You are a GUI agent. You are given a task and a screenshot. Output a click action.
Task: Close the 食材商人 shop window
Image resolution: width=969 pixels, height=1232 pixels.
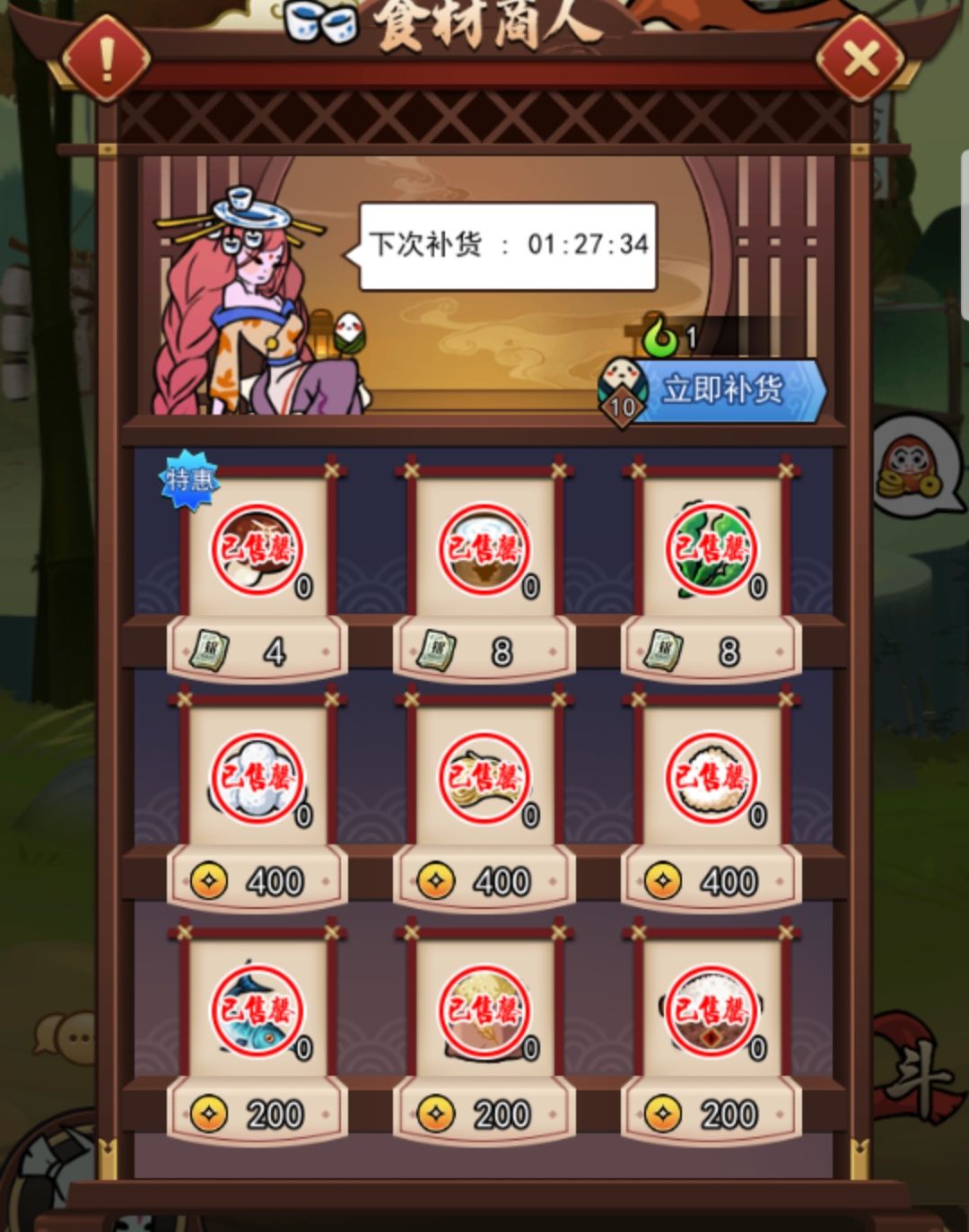tap(859, 56)
